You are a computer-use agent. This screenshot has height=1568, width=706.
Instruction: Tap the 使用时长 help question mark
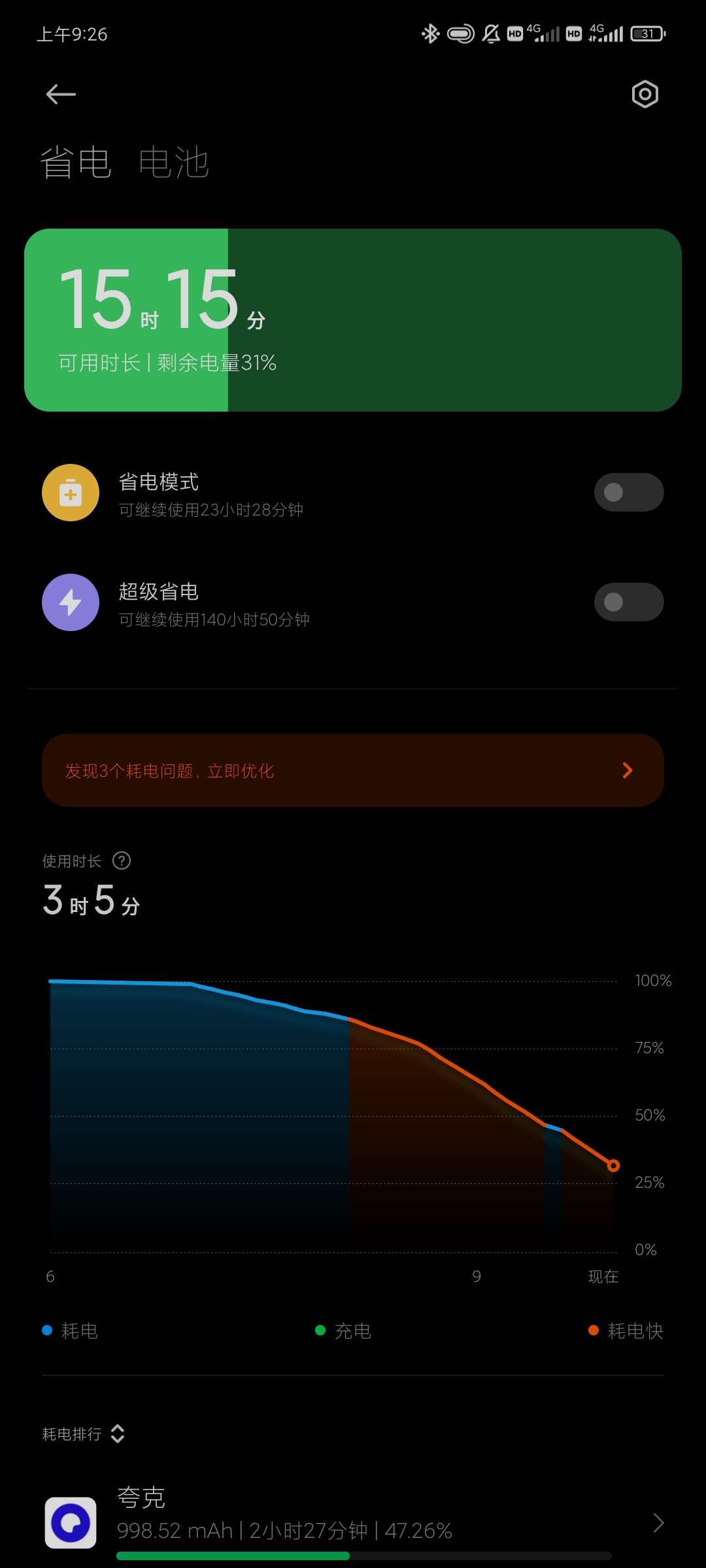(122, 860)
